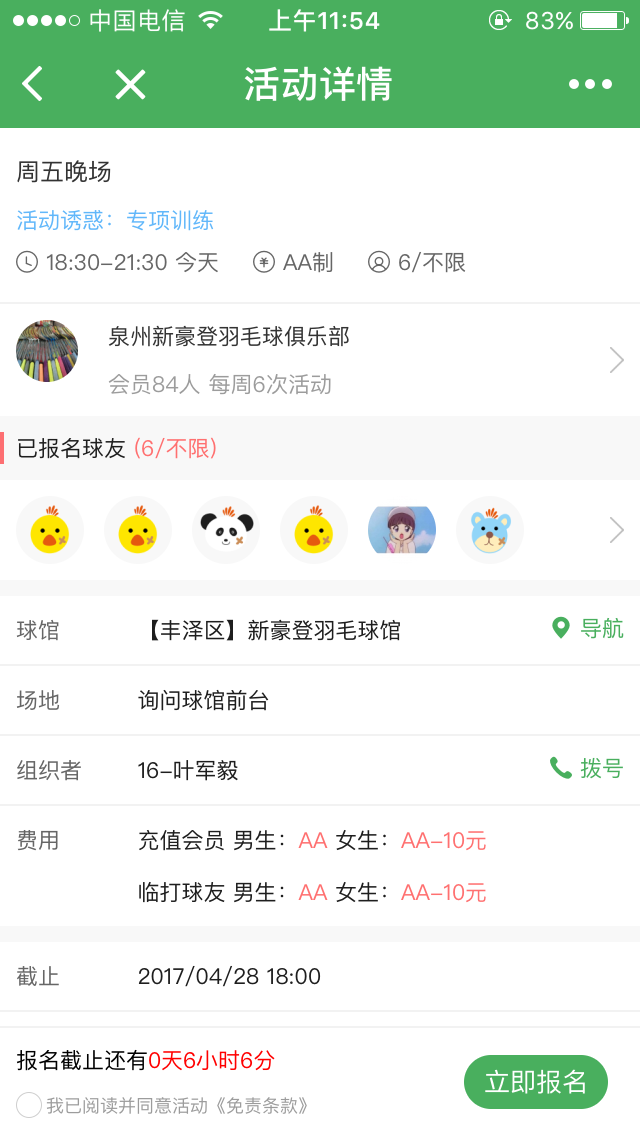View the panda avatar player
The height and width of the screenshot is (1136, 640).
pos(226,530)
